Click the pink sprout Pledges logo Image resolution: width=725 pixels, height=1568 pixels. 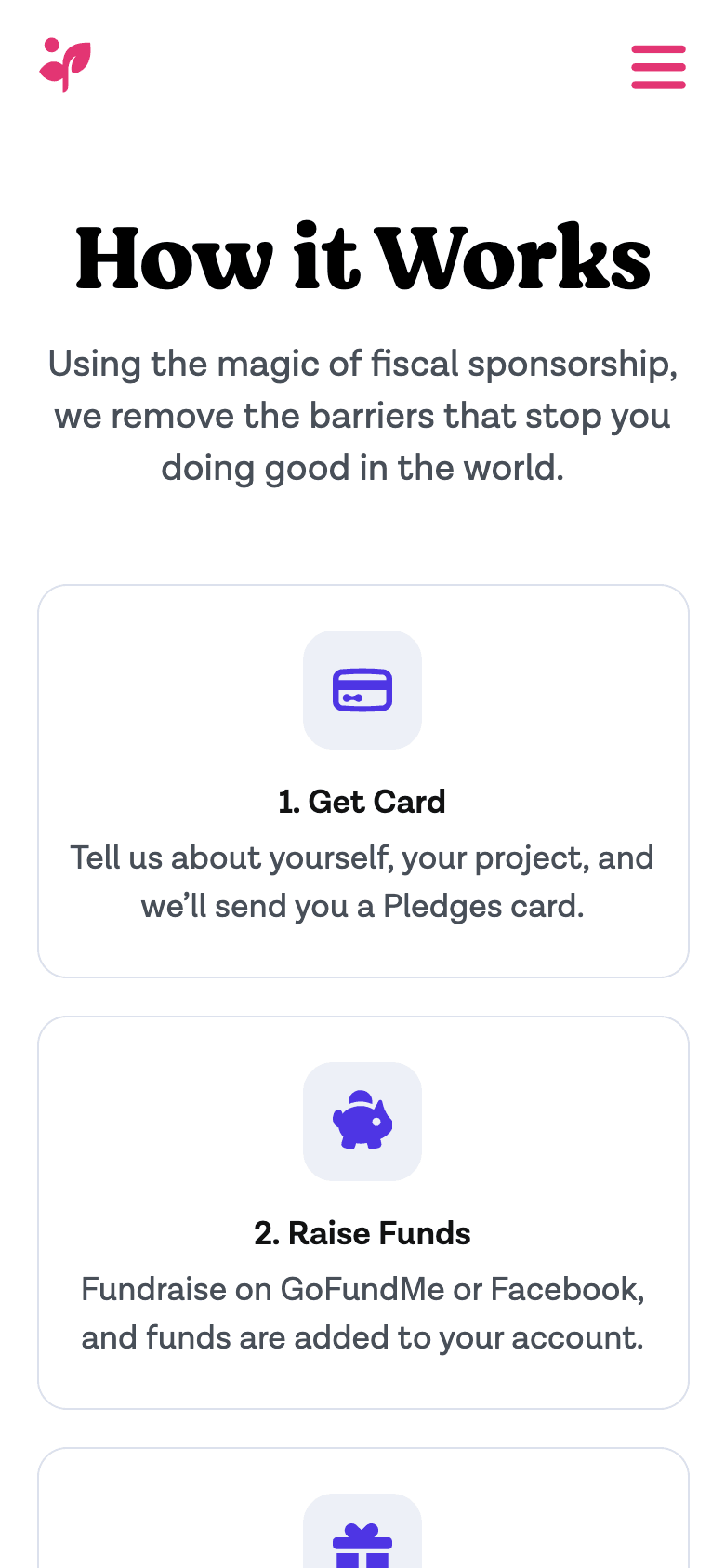point(64,66)
